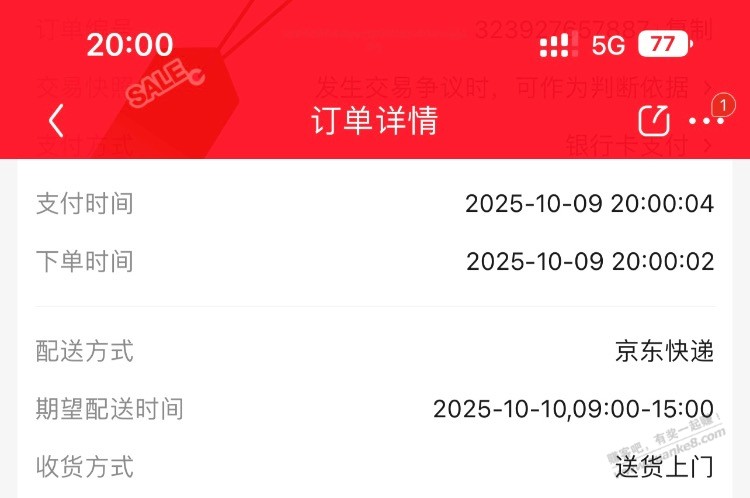750x498 pixels.
Task: Open the three-dot overflow menu
Action: click(x=706, y=121)
